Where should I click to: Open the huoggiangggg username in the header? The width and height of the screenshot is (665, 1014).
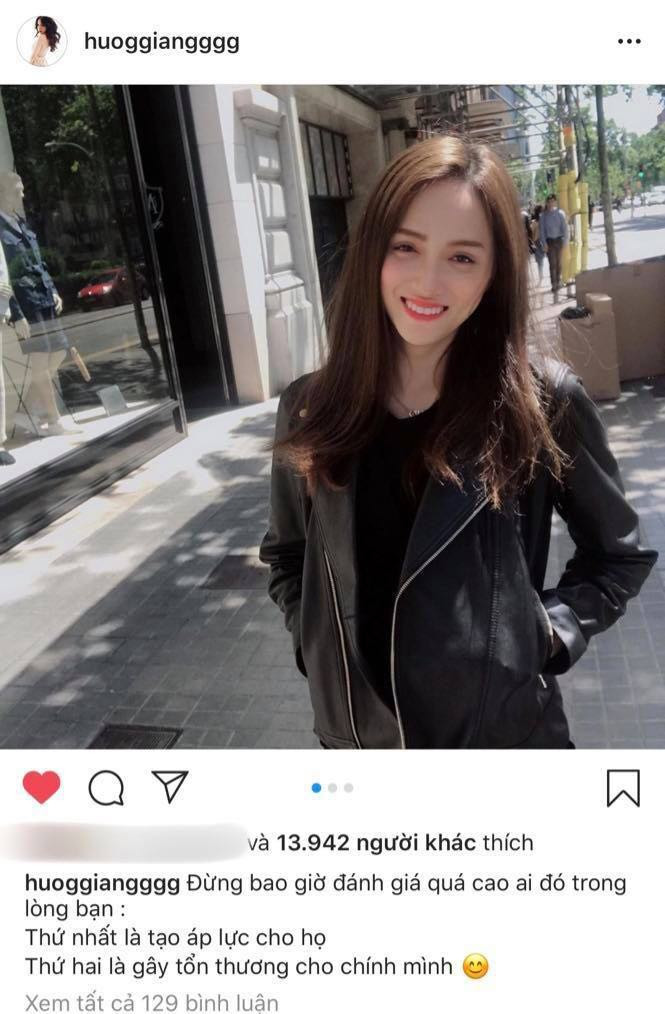(161, 42)
